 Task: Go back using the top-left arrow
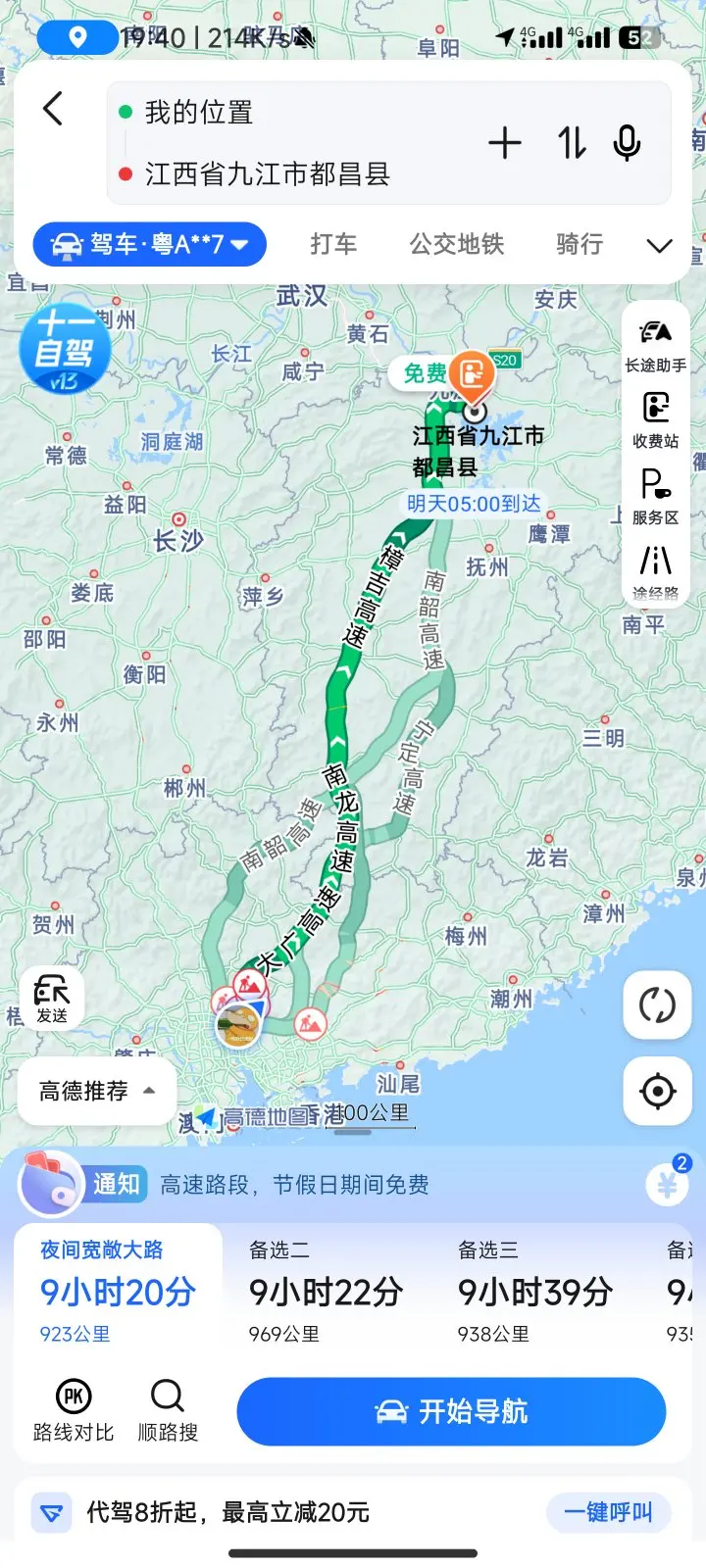(x=53, y=109)
